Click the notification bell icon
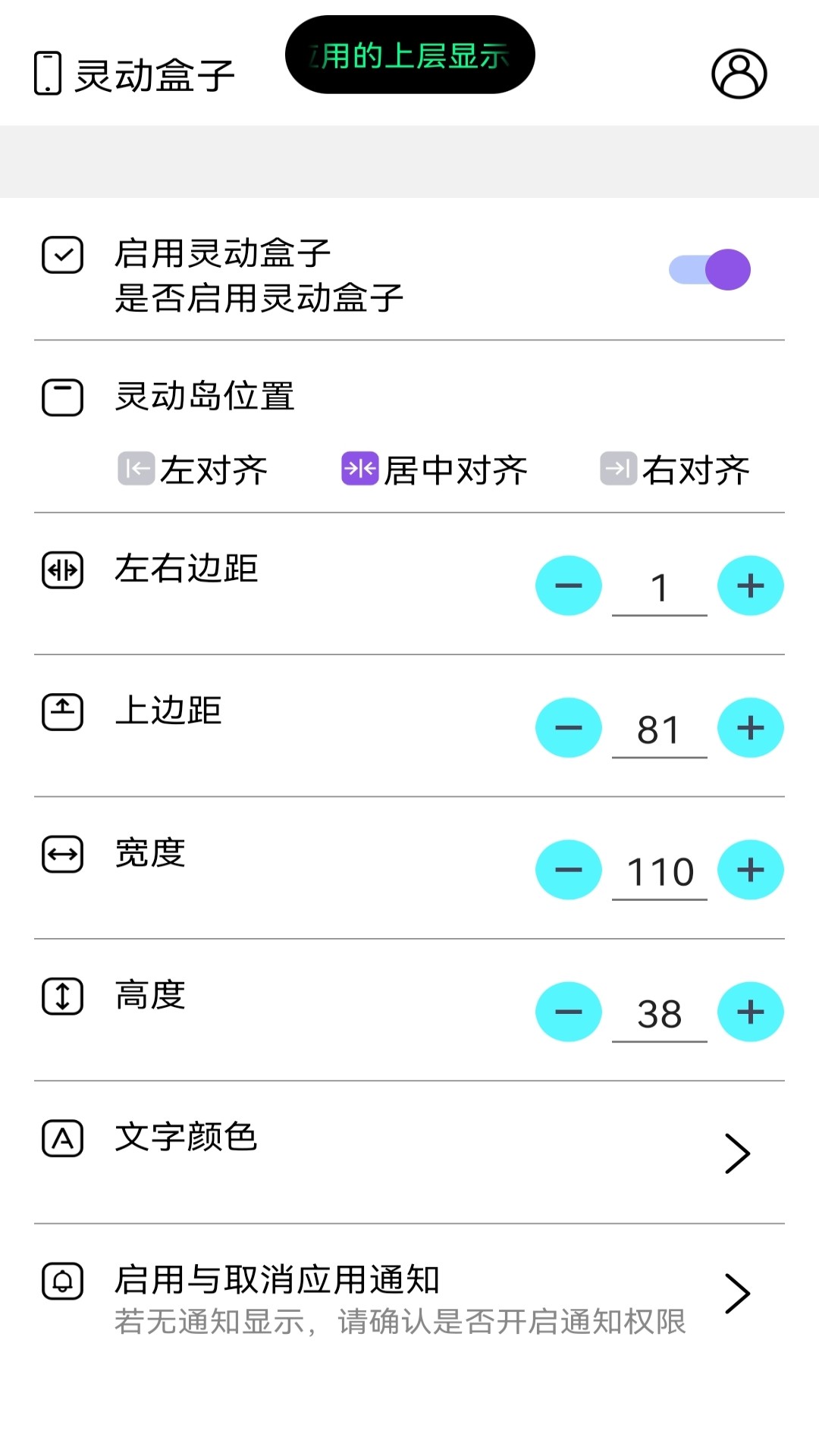Image resolution: width=819 pixels, height=1456 pixels. [61, 1280]
